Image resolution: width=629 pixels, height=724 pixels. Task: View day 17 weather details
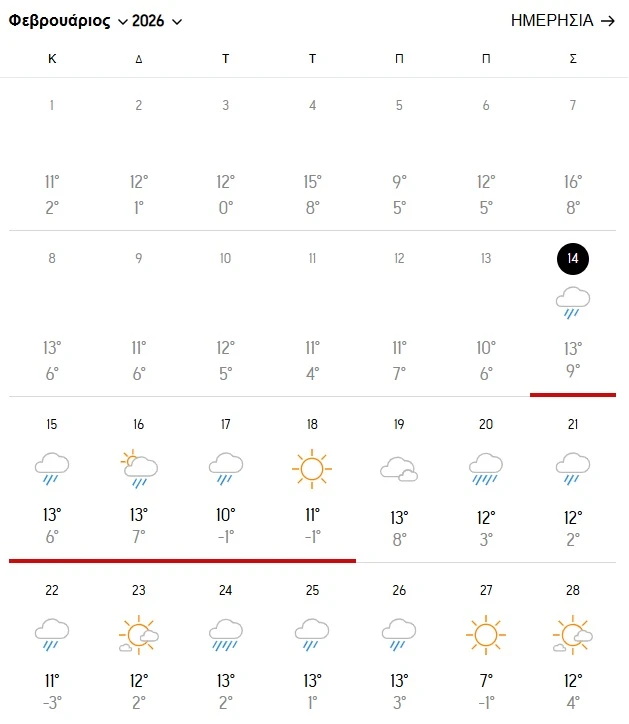[226, 480]
